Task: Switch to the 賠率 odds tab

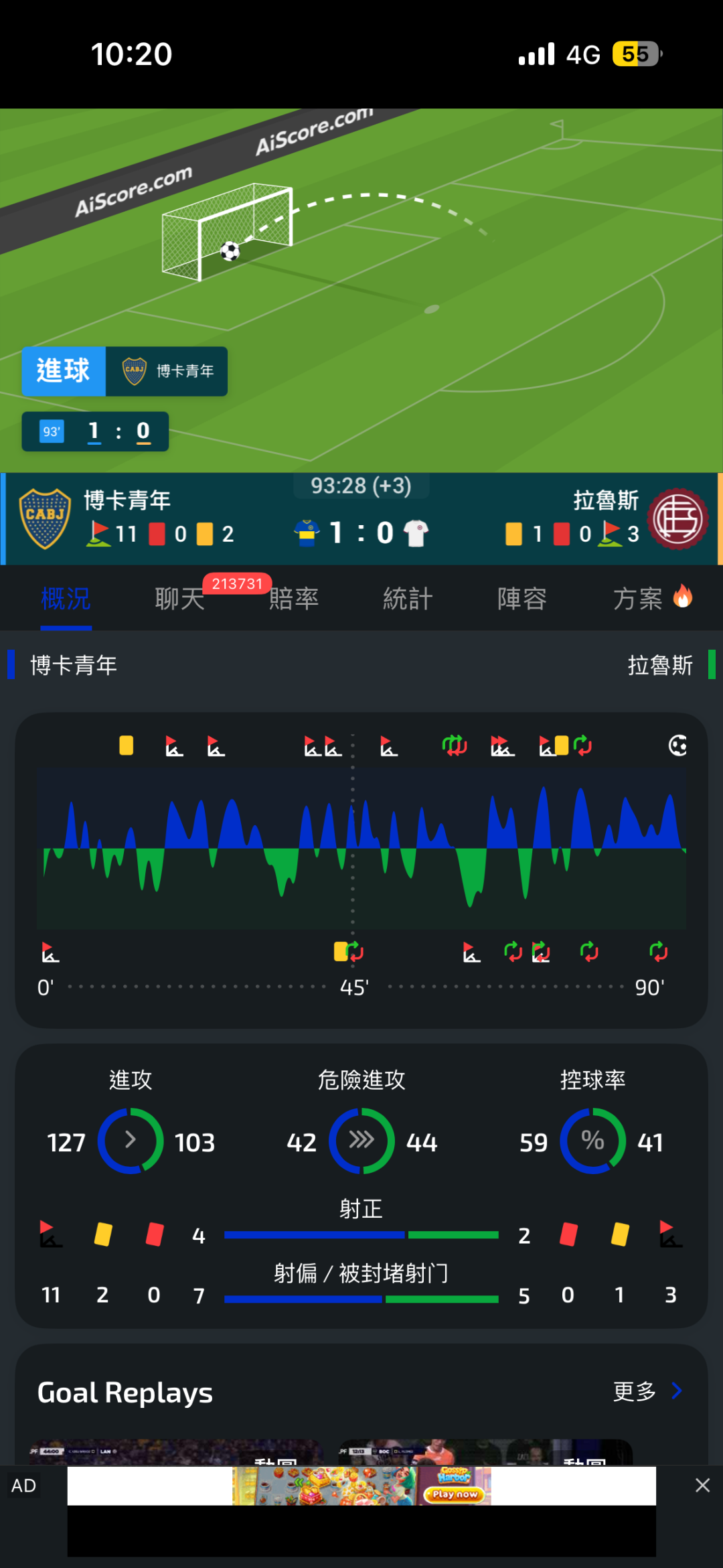Action: point(294,598)
